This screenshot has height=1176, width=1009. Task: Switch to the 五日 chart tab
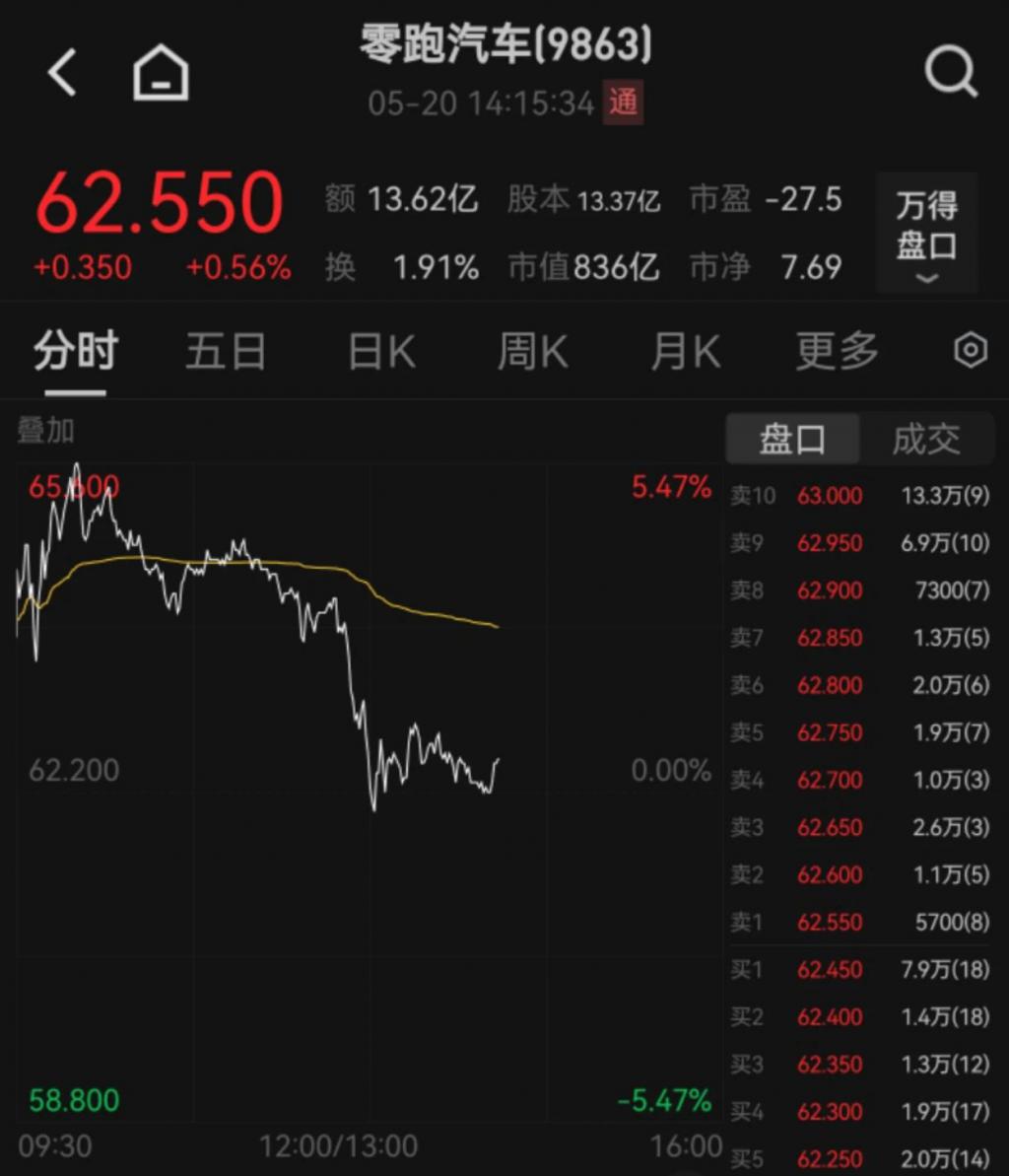pyautogui.click(x=226, y=351)
